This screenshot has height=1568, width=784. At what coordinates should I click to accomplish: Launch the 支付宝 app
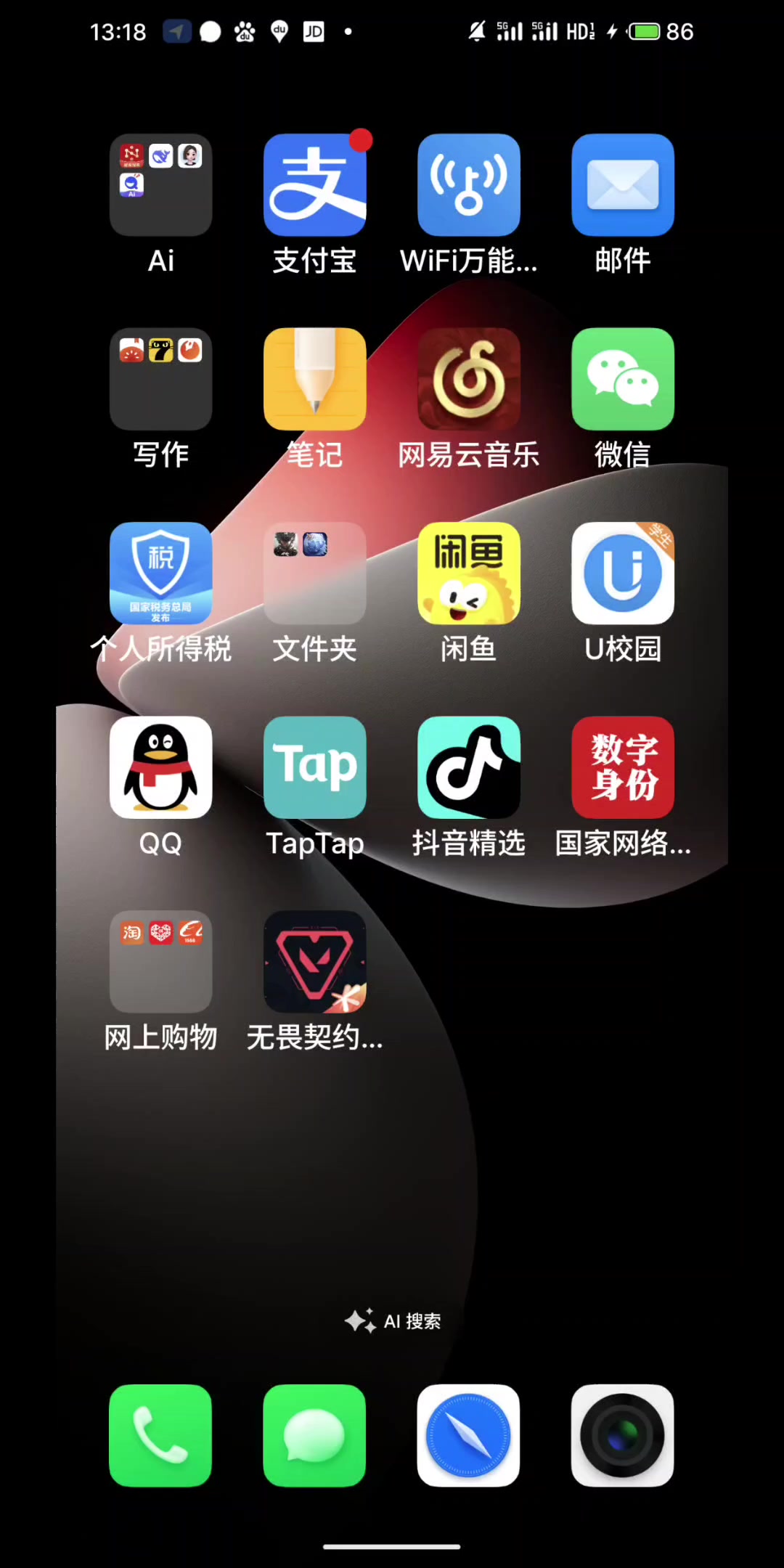tap(314, 185)
